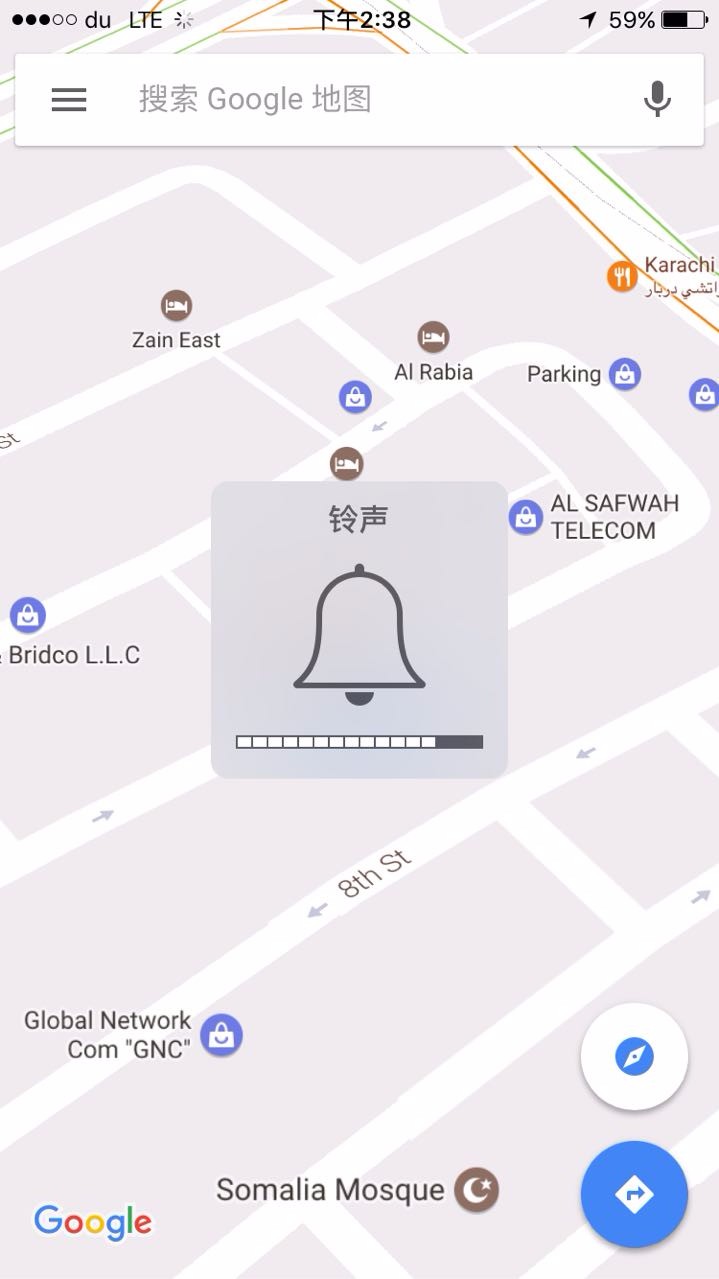
Task: Open the Al Rabia hotel pin
Action: click(x=433, y=337)
